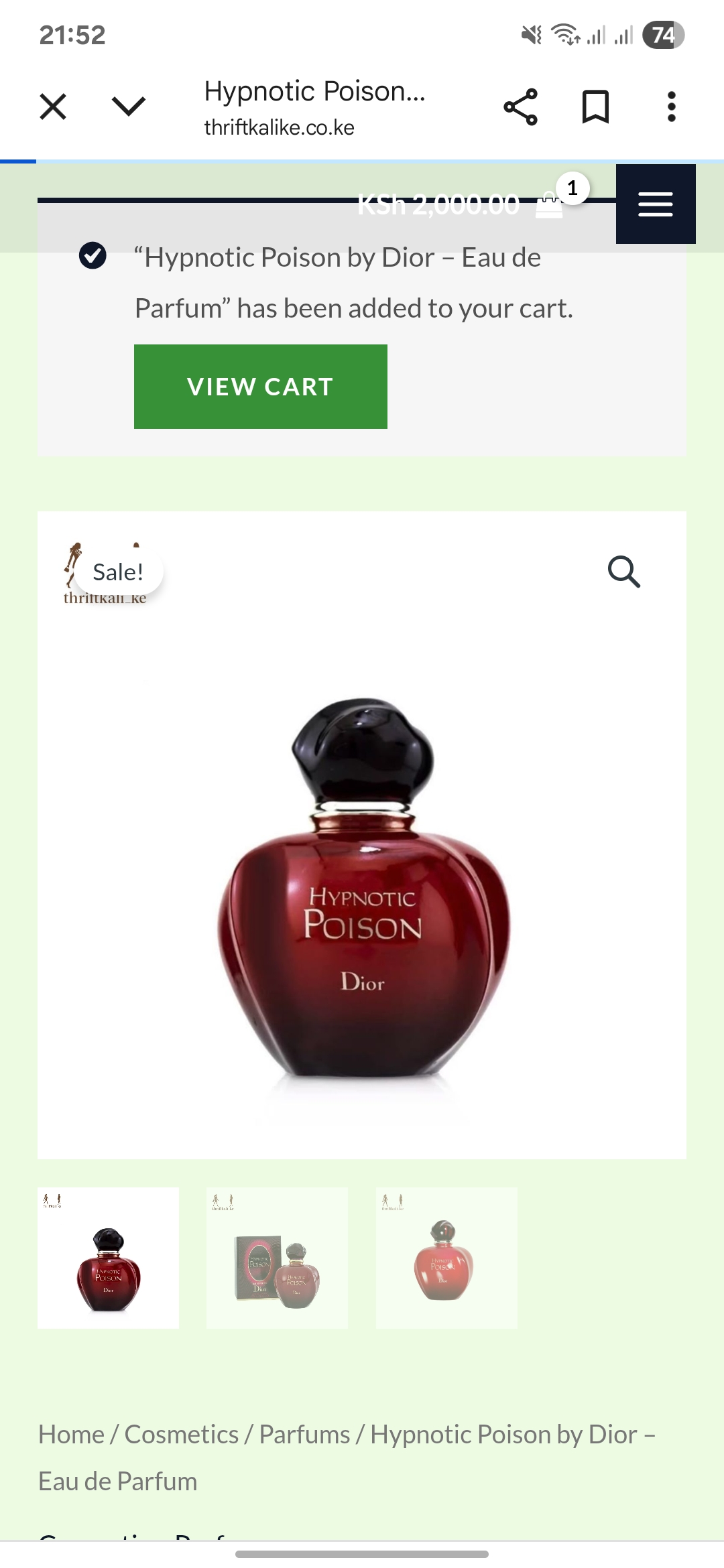The width and height of the screenshot is (724, 1568).
Task: Open the Parfums breadcrumb link
Action: [304, 1435]
